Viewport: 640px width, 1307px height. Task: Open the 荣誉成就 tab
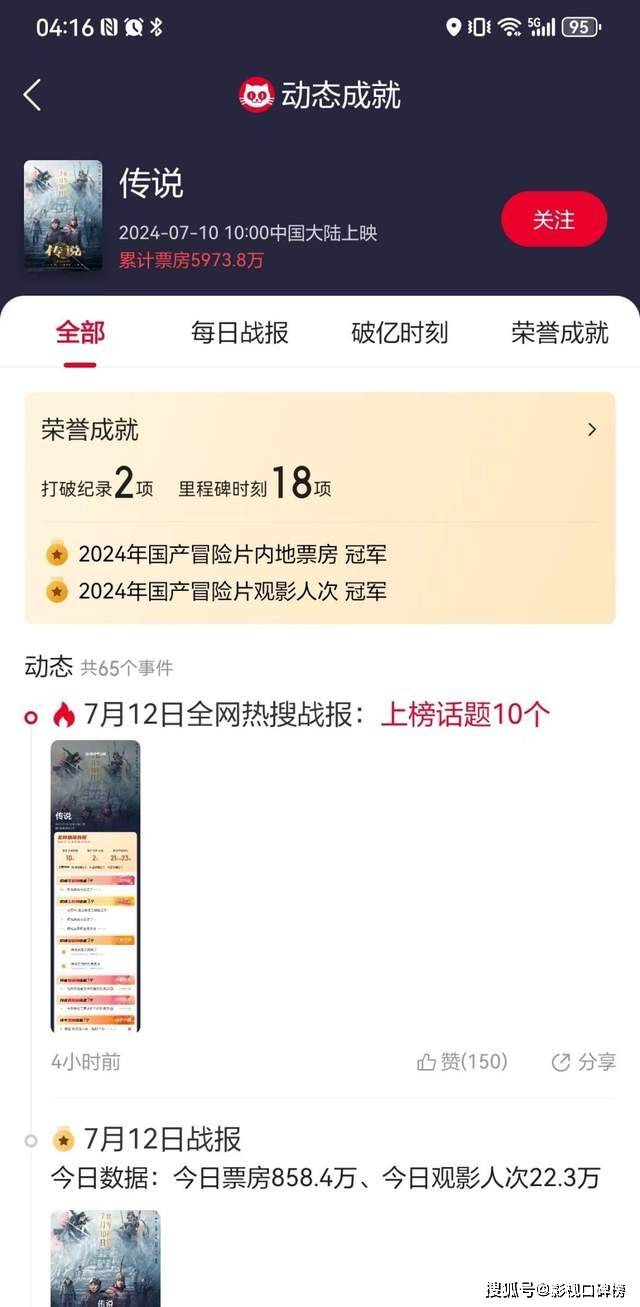point(559,333)
